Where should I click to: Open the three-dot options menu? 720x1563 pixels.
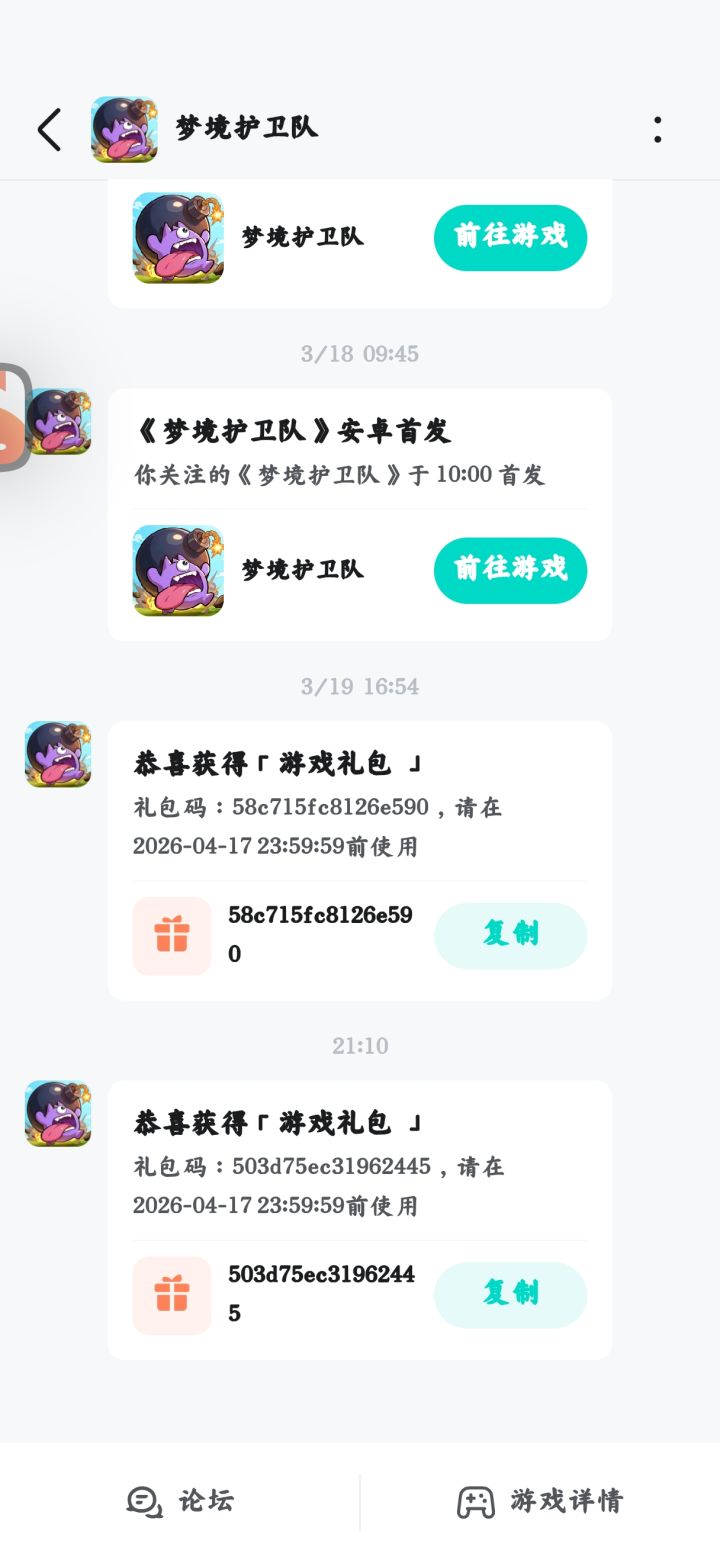pos(657,129)
